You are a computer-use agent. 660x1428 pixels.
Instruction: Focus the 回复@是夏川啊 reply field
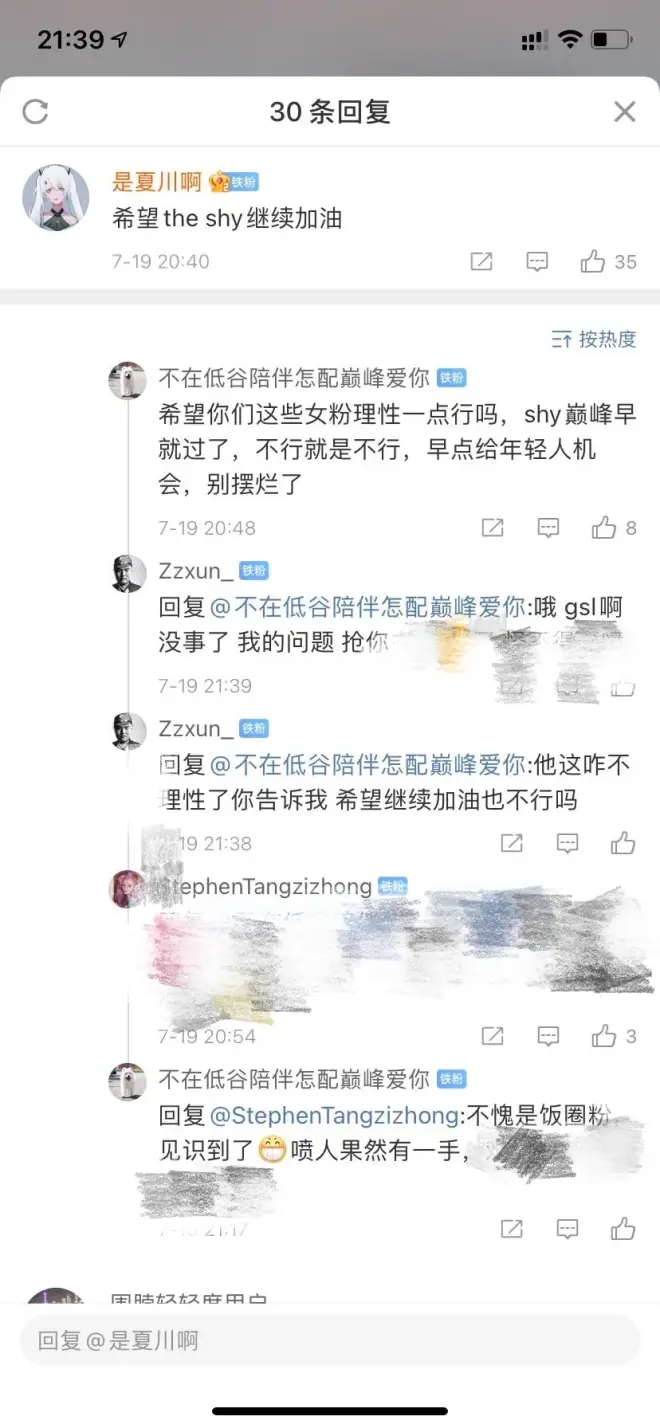click(x=330, y=1341)
